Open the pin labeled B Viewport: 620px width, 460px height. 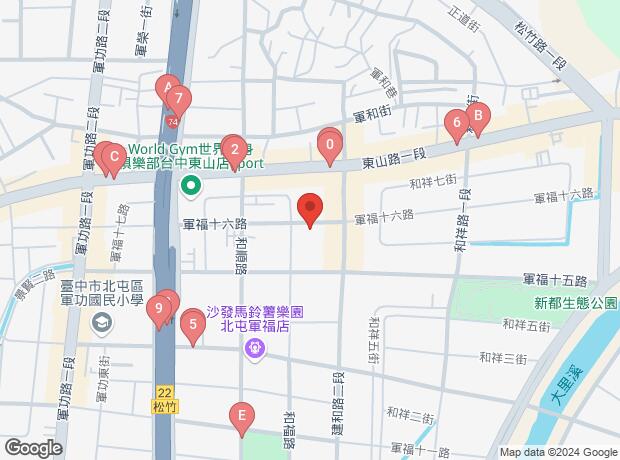click(x=478, y=118)
